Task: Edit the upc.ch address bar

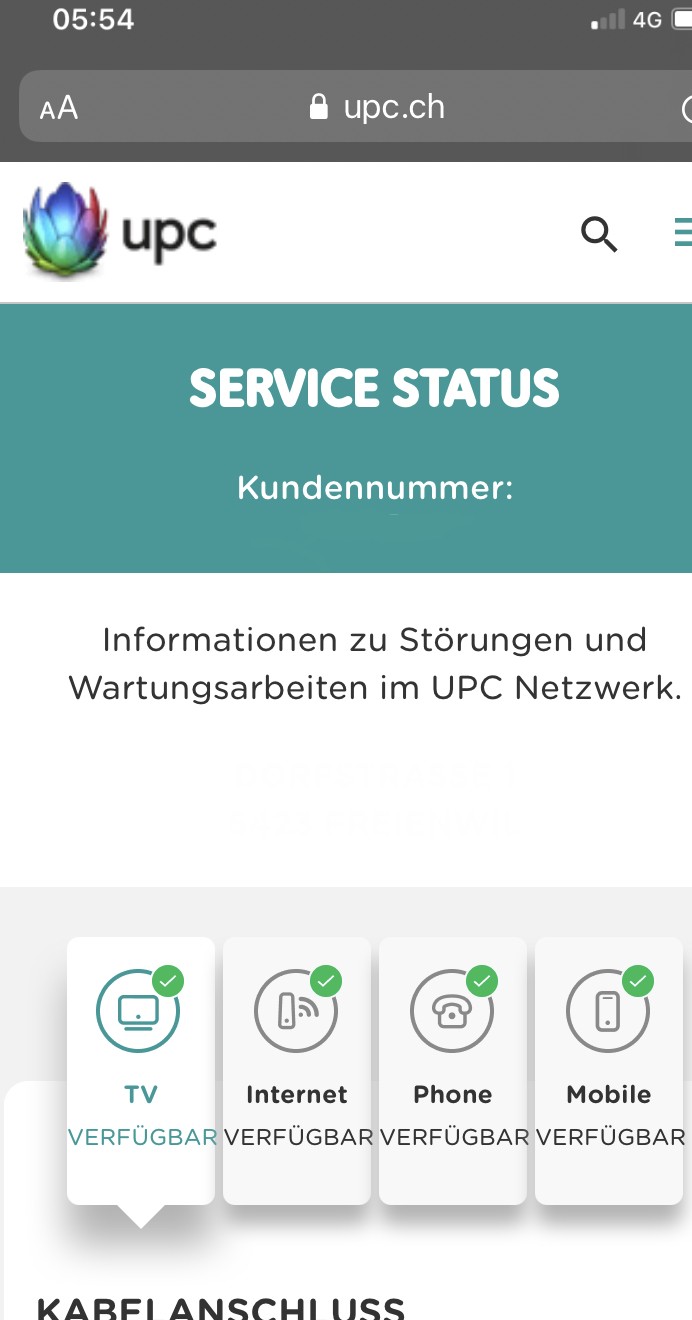Action: [380, 107]
